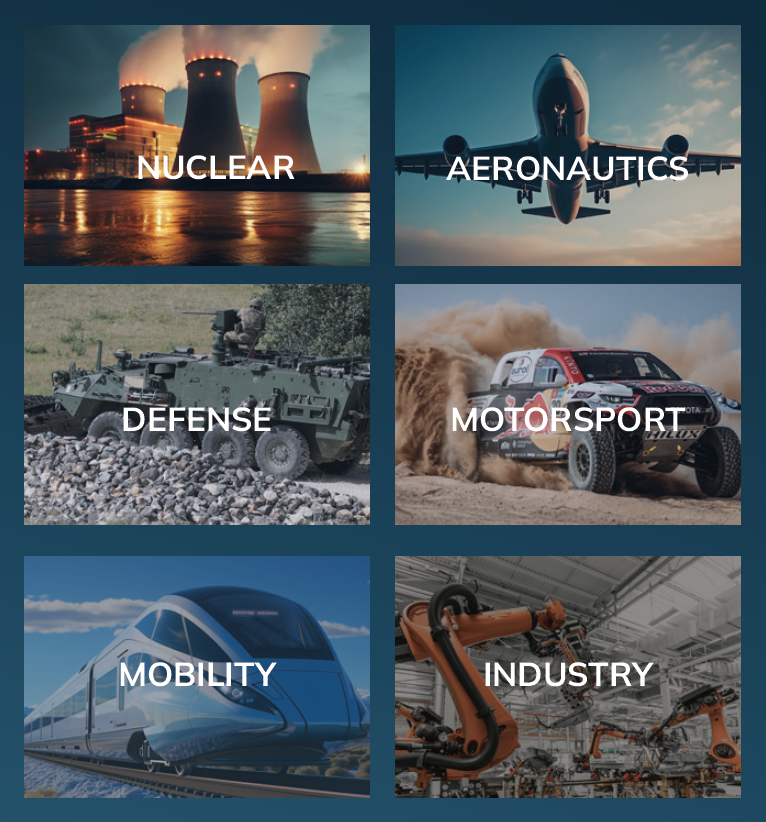This screenshot has height=822, width=766.
Task: Select the Aeronautics sector tile
Action: click(567, 146)
